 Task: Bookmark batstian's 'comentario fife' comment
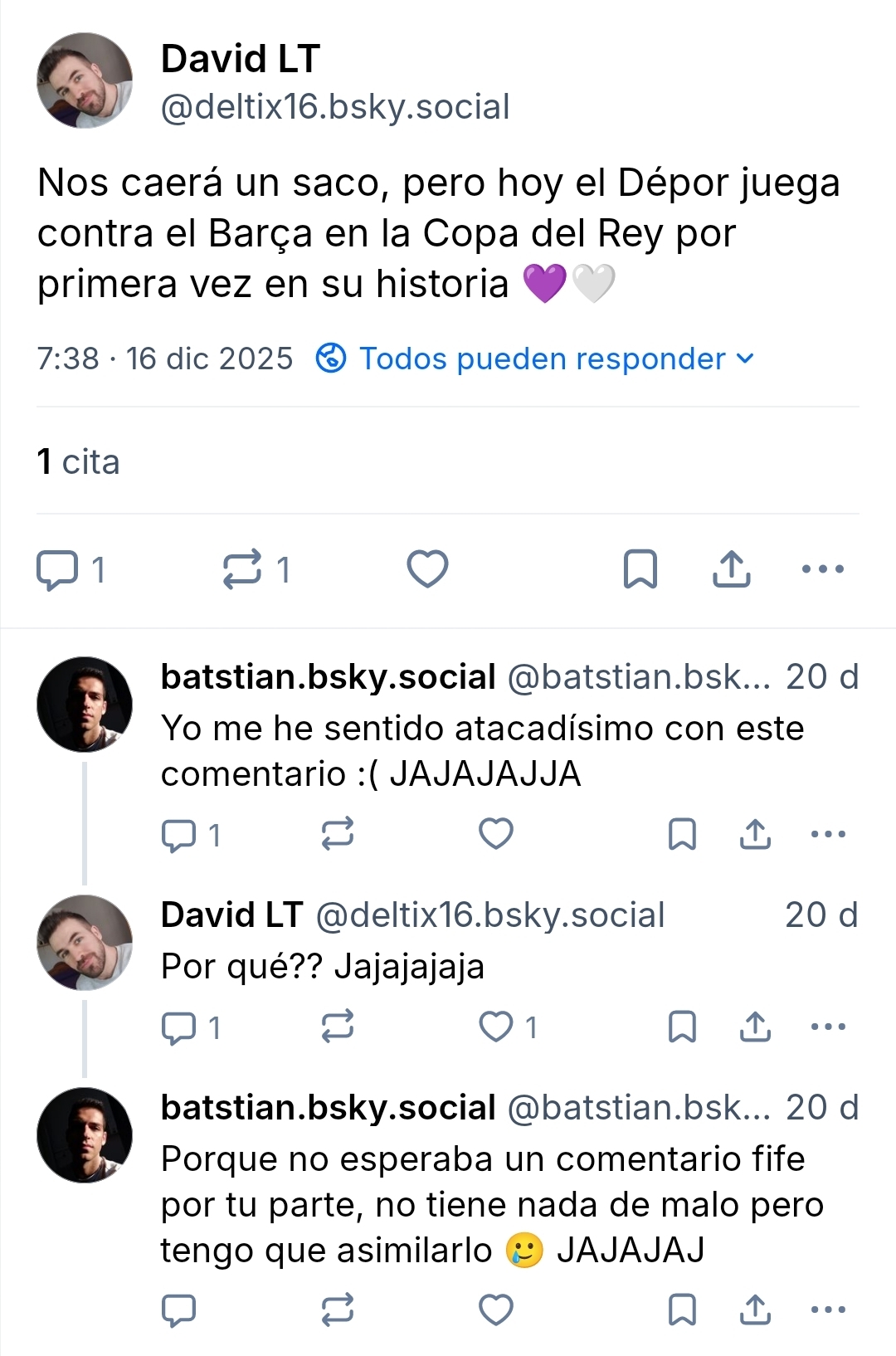[682, 1310]
